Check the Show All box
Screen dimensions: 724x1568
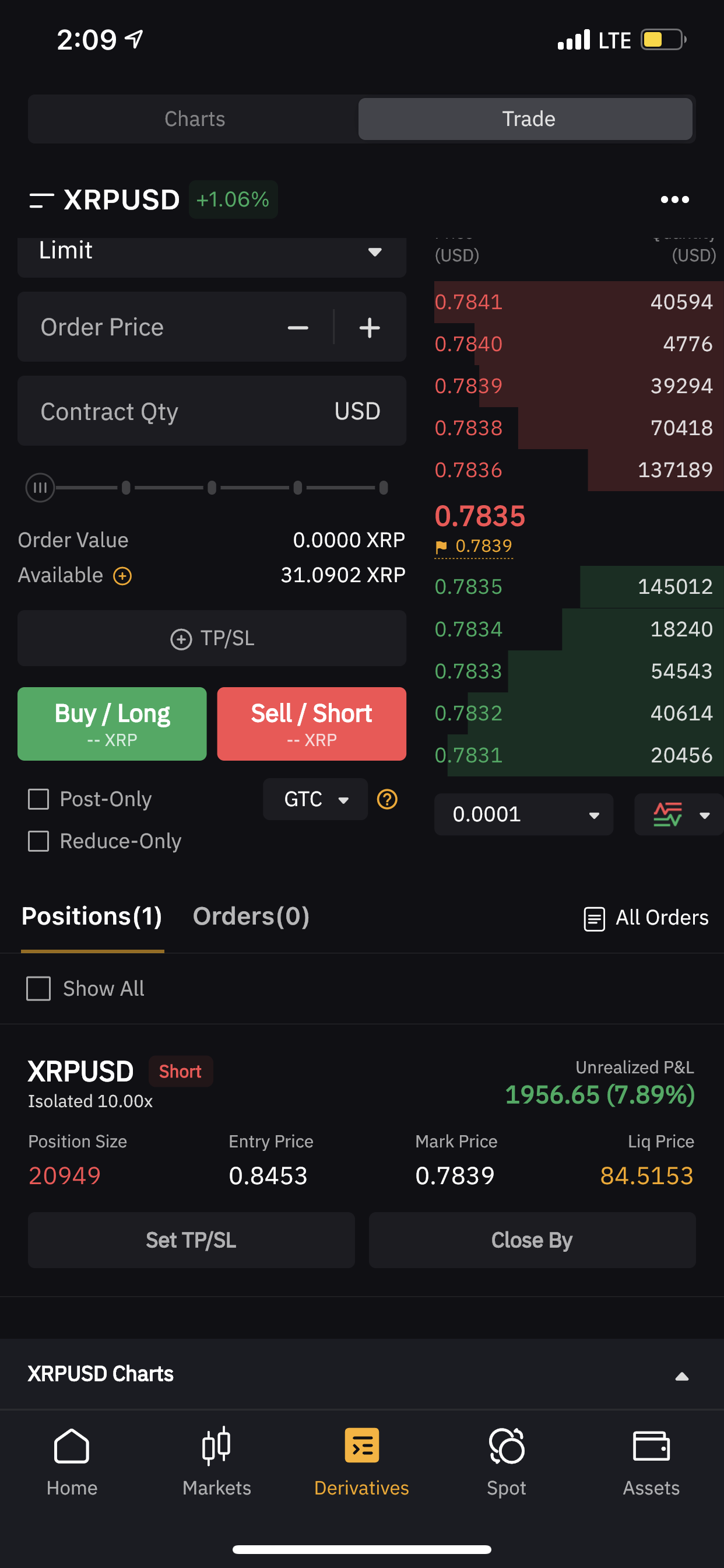[x=38, y=989]
